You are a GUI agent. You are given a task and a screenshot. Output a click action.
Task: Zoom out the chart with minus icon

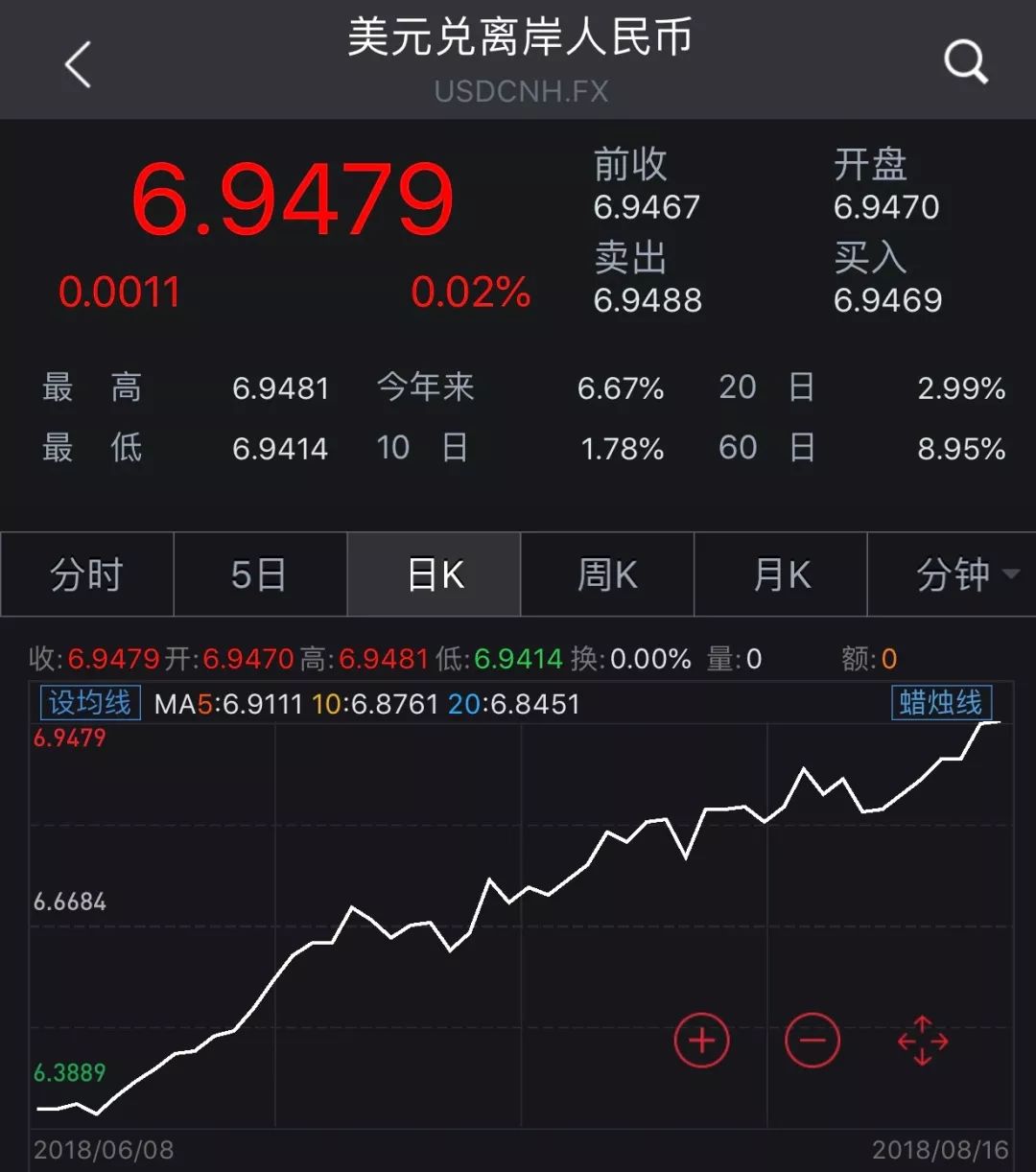tap(812, 1041)
